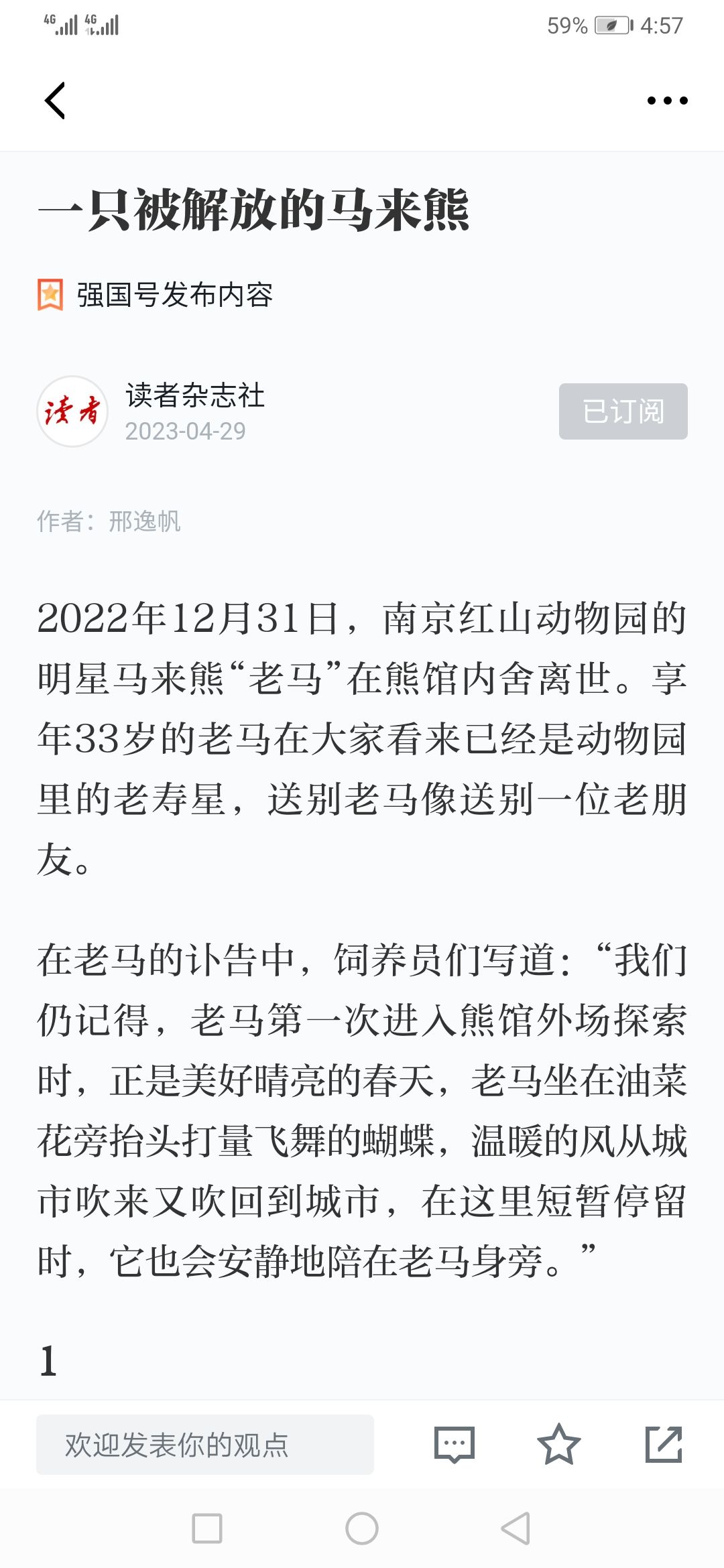Open the recent apps square button
Image resolution: width=724 pixels, height=1568 pixels.
(x=207, y=1528)
